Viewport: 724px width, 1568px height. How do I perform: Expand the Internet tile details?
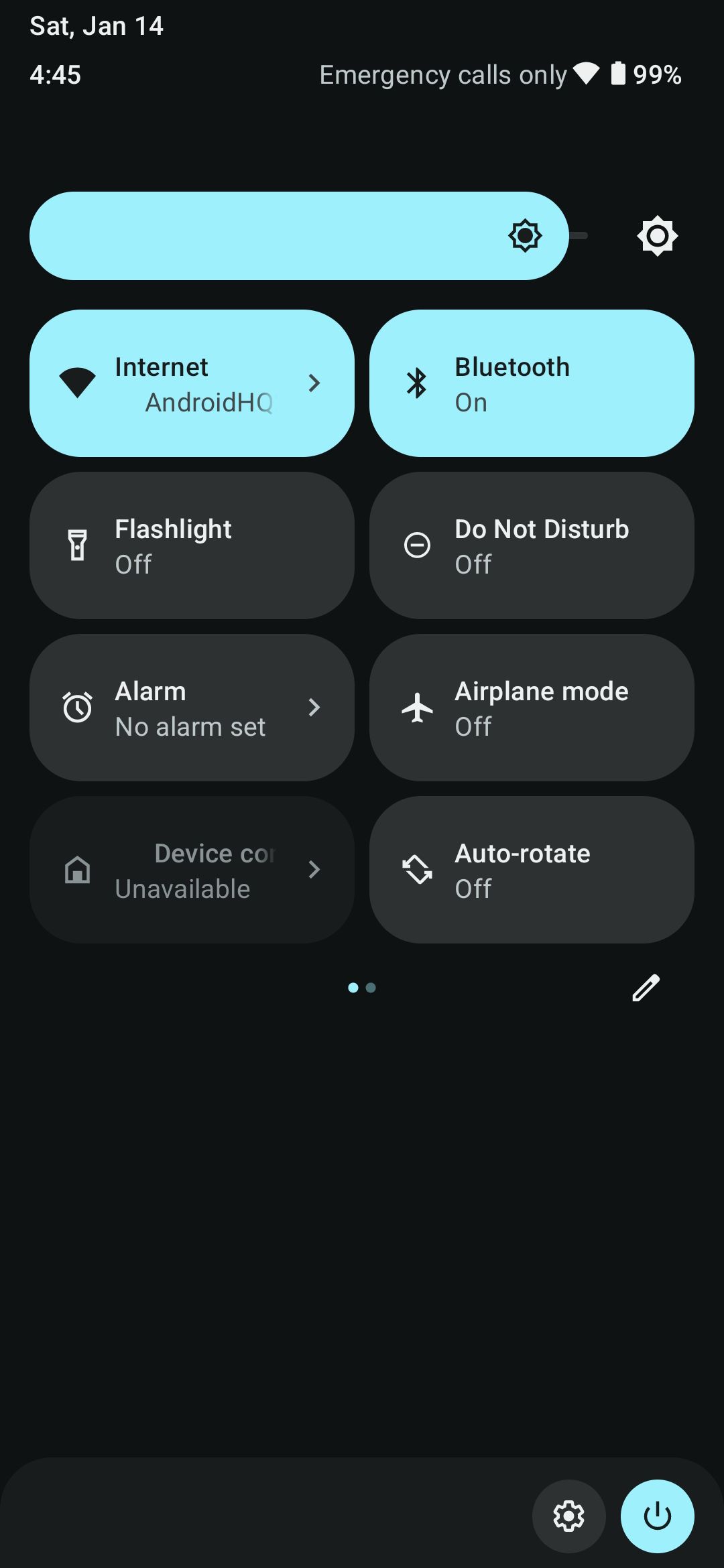(x=315, y=383)
